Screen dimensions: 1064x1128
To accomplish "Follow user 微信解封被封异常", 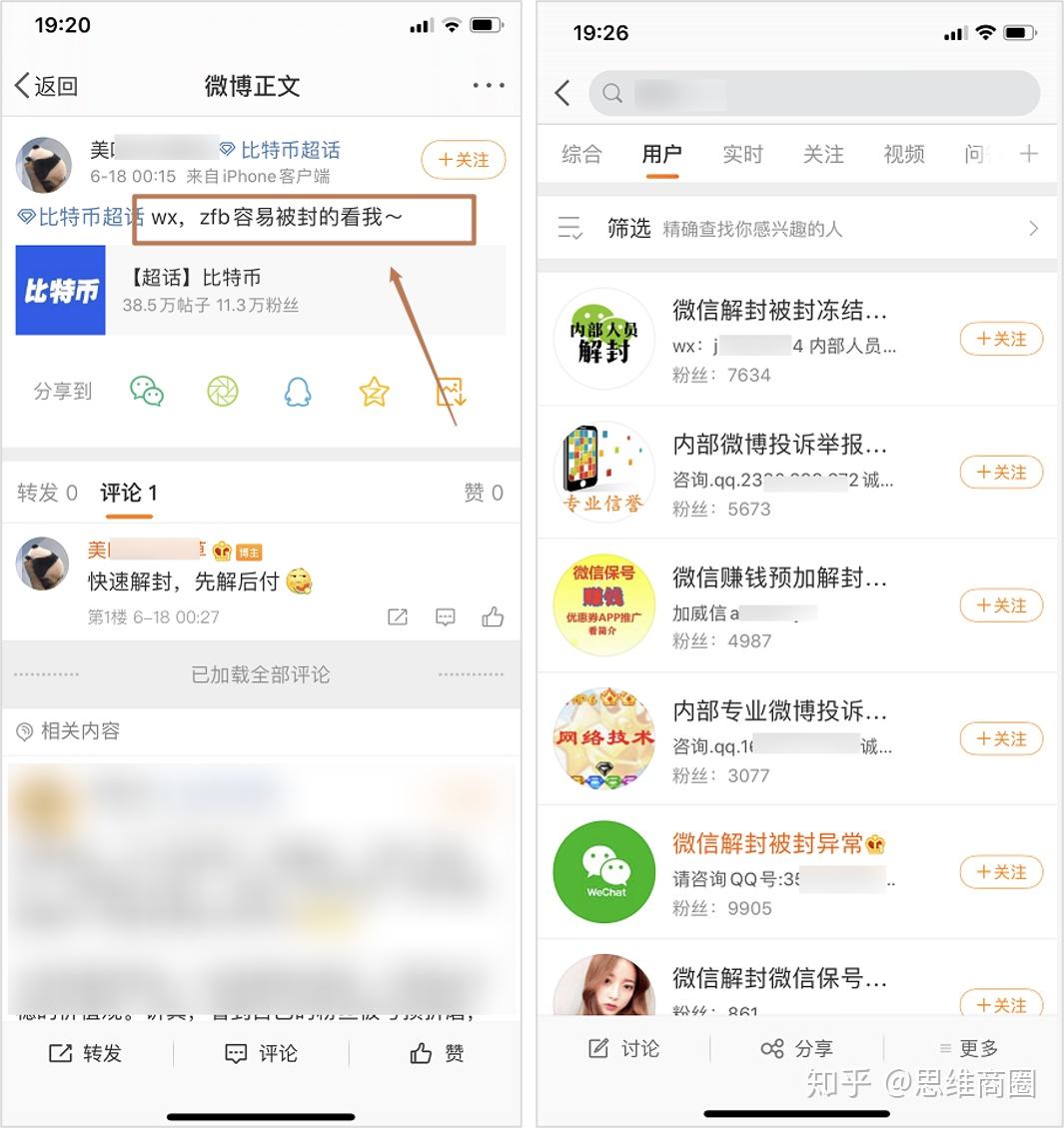I will coord(1001,872).
